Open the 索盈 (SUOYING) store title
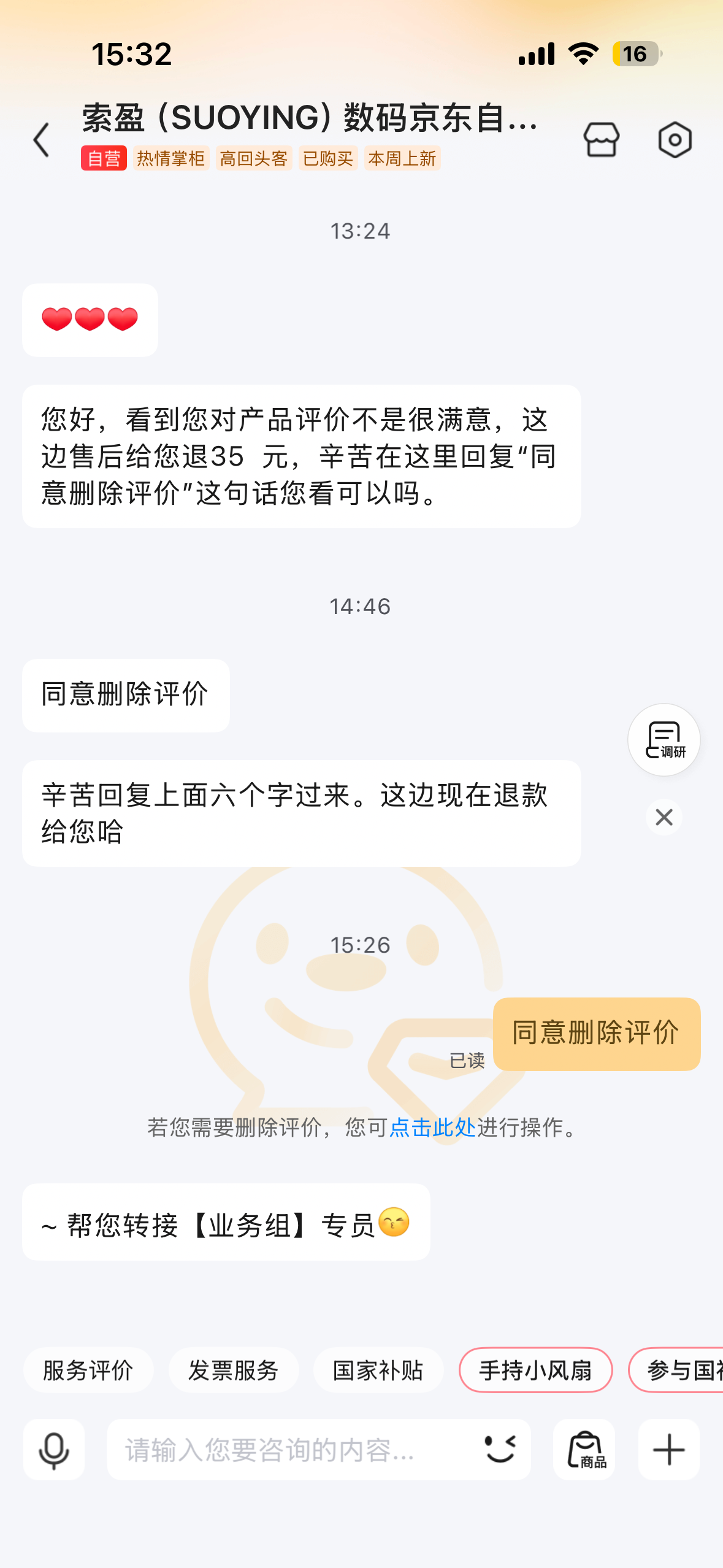The width and height of the screenshot is (723, 1568). tap(310, 118)
